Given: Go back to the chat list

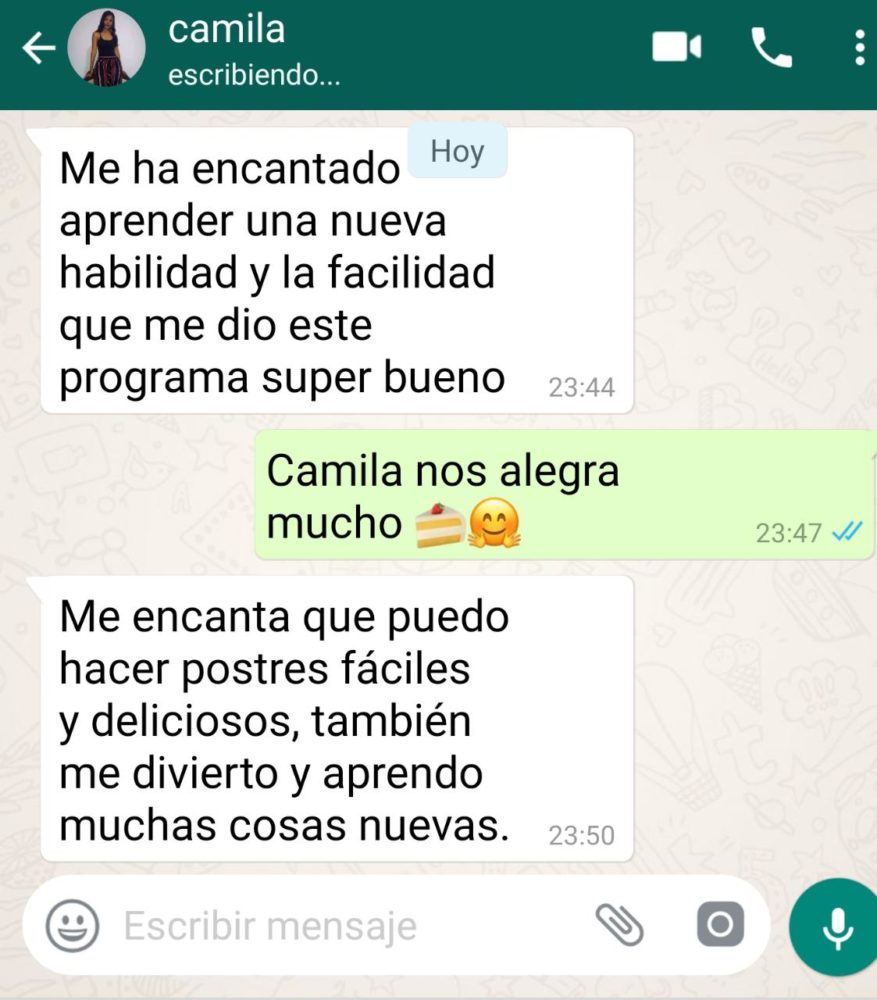Looking at the screenshot, I should (38, 48).
